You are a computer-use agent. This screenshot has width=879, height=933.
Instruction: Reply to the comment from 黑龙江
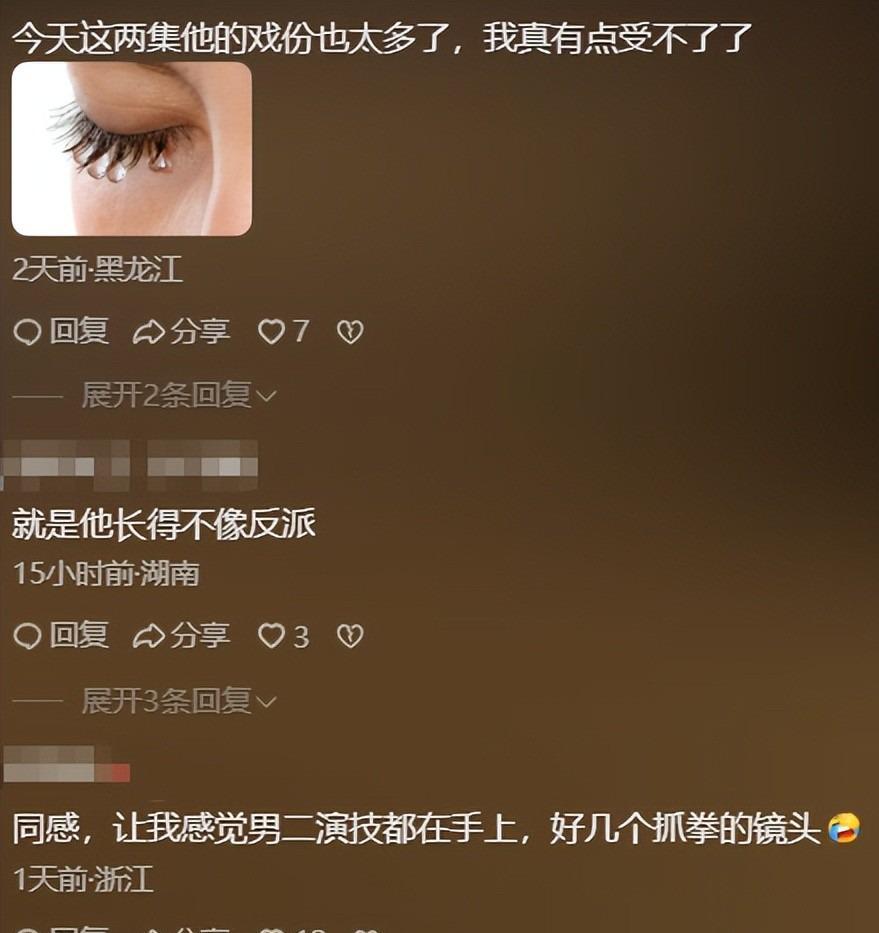(62, 331)
